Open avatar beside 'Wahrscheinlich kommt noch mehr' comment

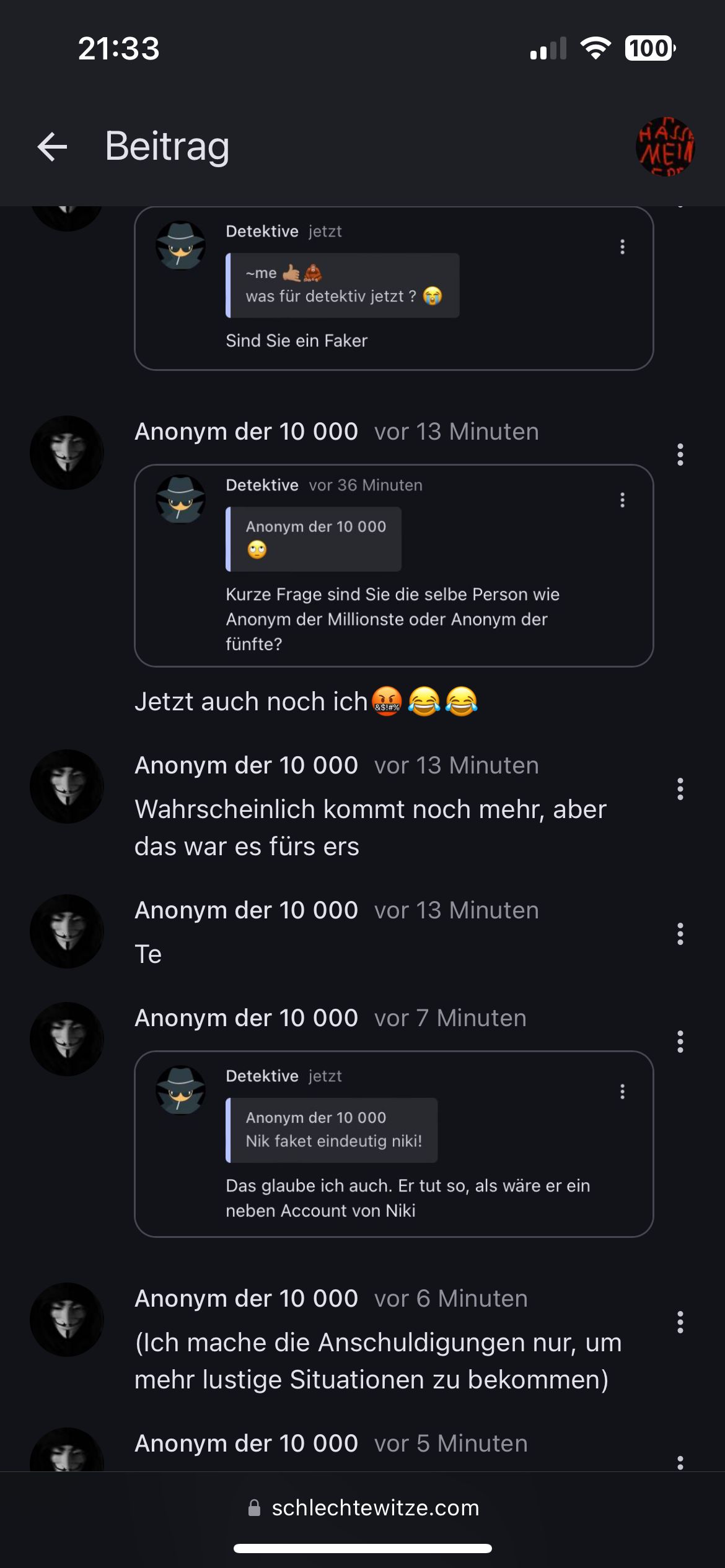pos(67,786)
